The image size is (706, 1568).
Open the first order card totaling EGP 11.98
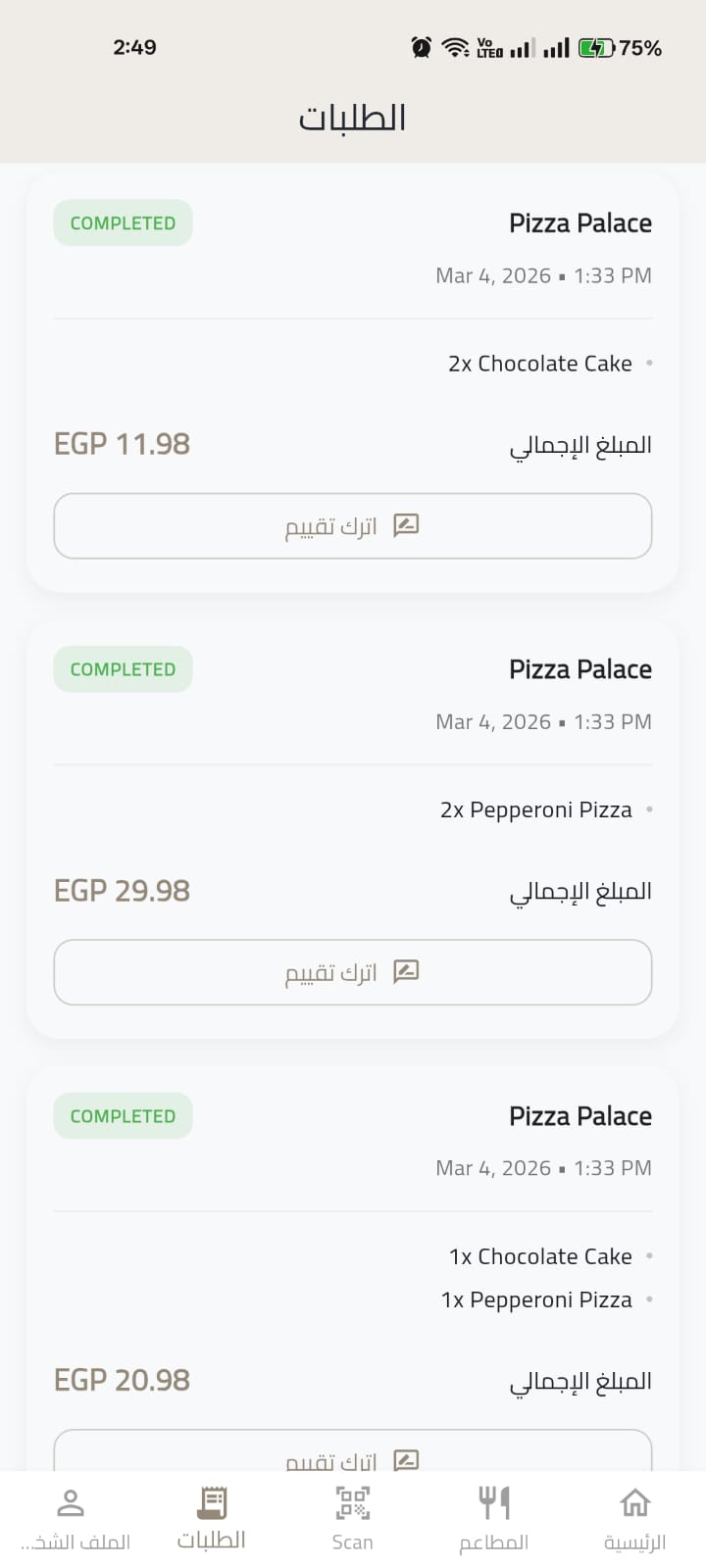pos(353,382)
